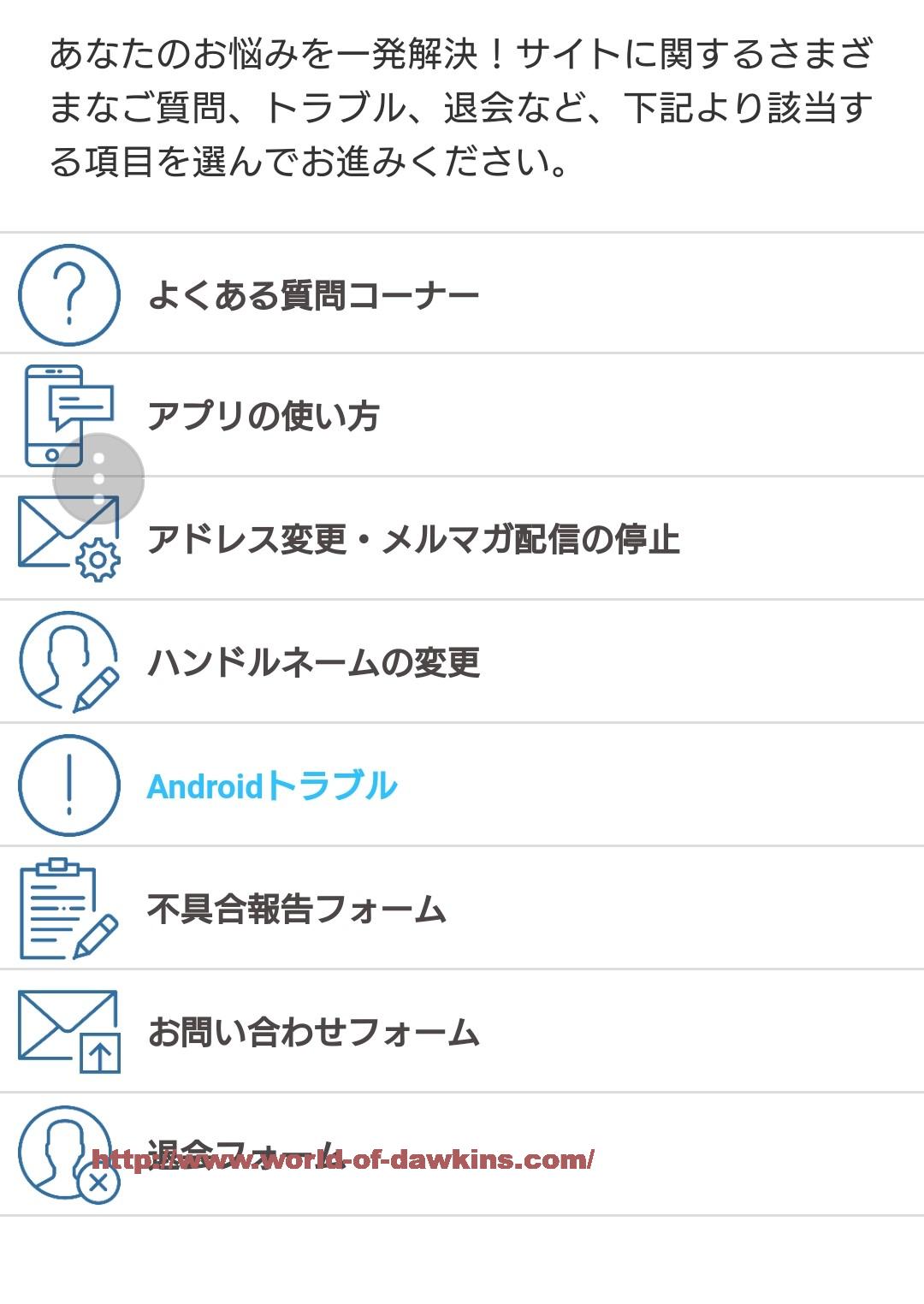
Task: Open アプリの使い方 guide
Action: [x=264, y=417]
